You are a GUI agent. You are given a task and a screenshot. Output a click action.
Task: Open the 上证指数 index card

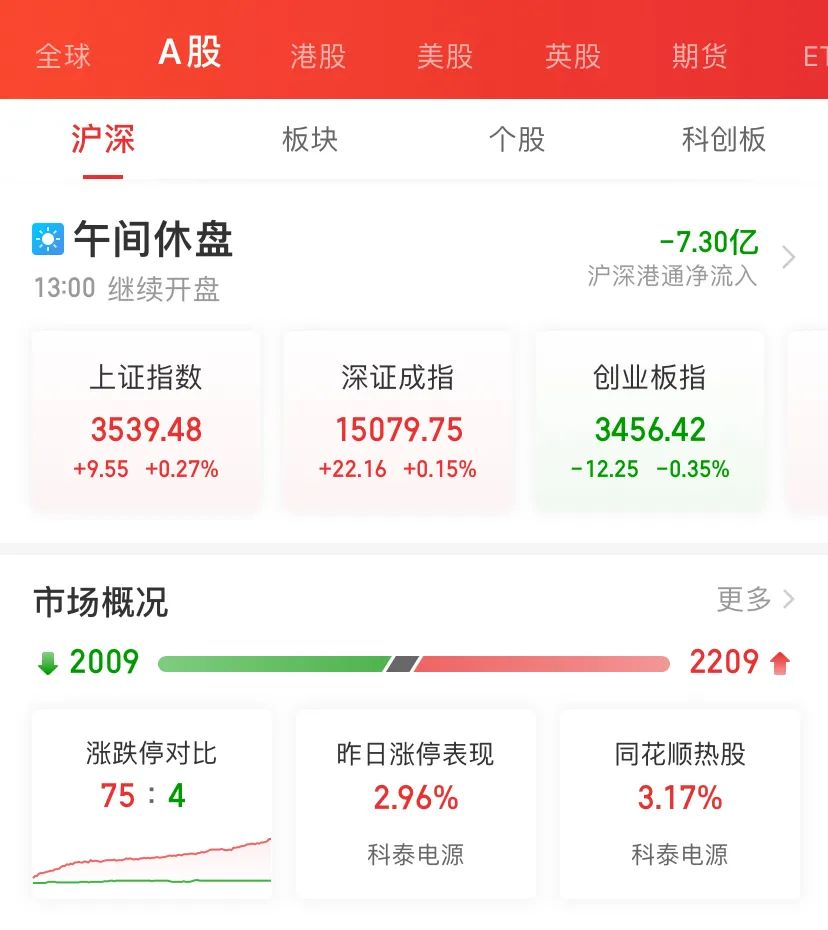146,422
